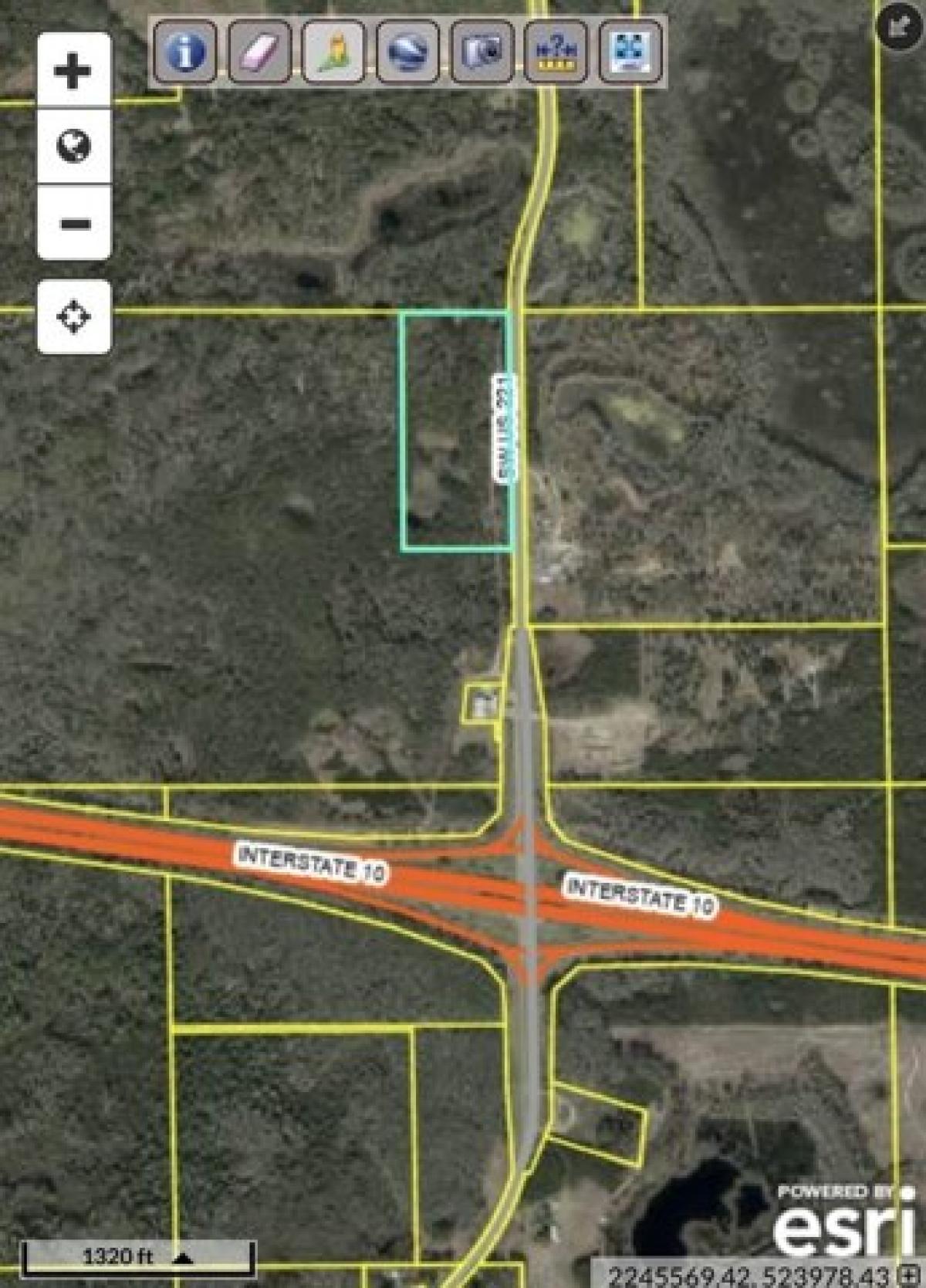
Task: Expand the scale bar options with the up arrow
Action: 183,1258
